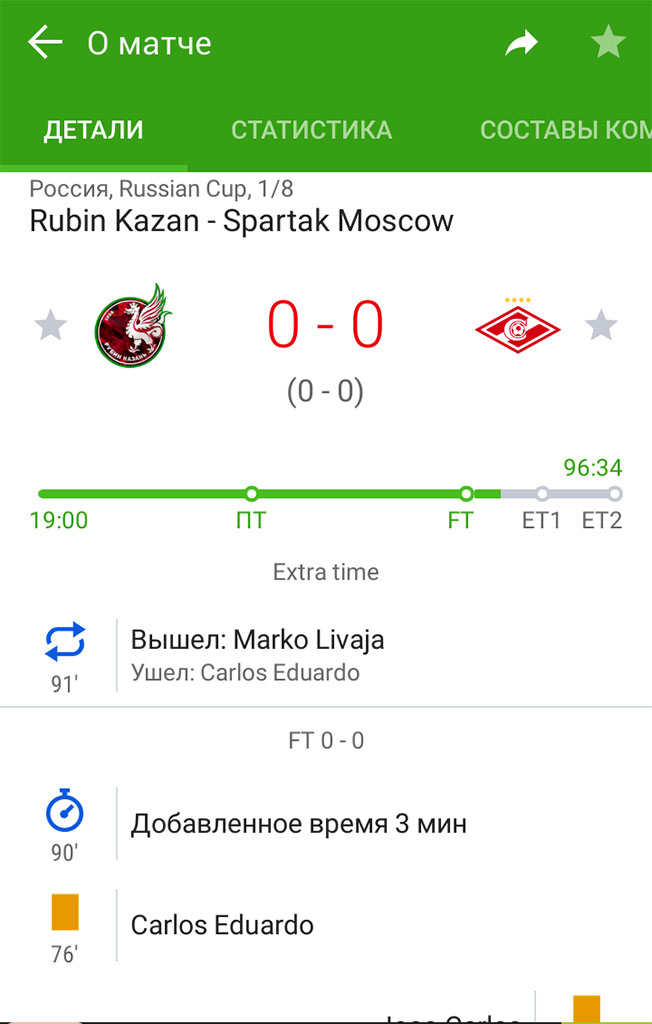652x1024 pixels.
Task: Open the Rubin Kazan team logo
Action: [x=134, y=325]
